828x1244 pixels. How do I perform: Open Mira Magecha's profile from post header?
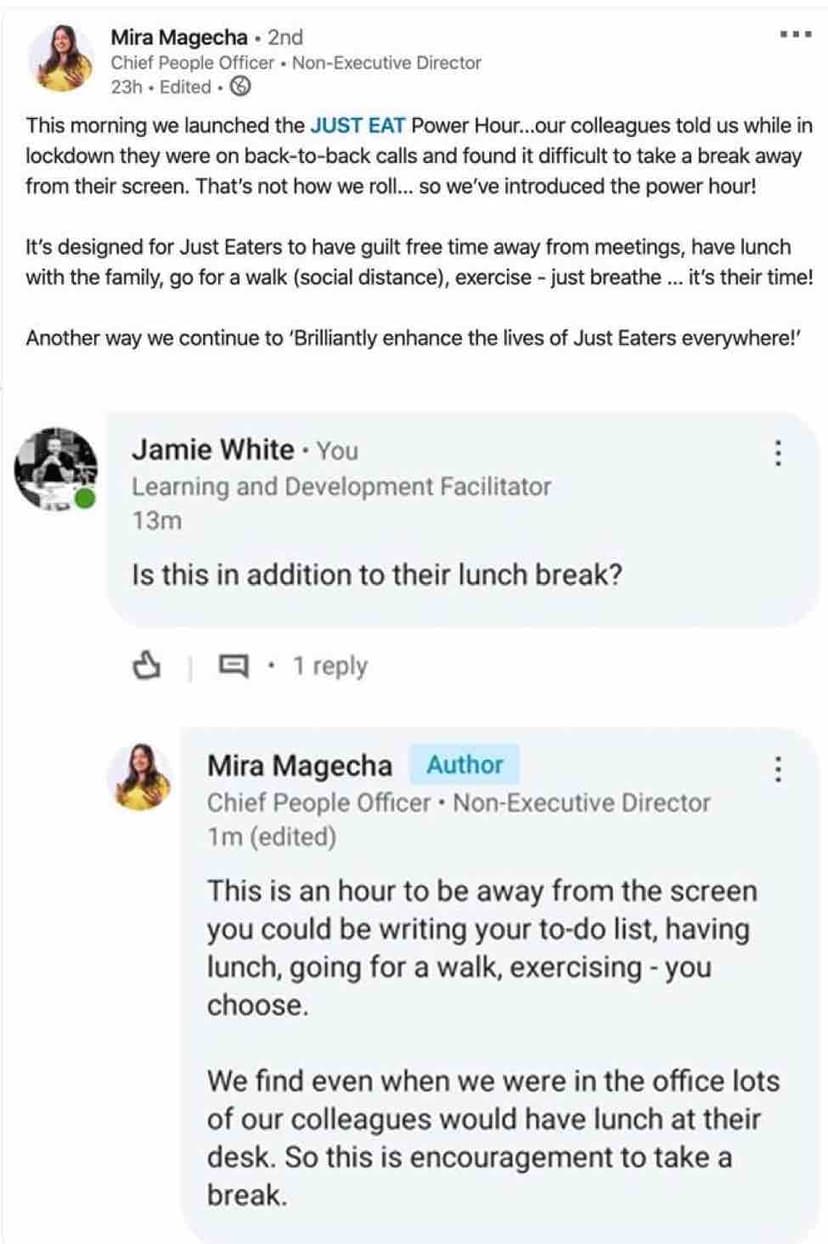[179, 38]
